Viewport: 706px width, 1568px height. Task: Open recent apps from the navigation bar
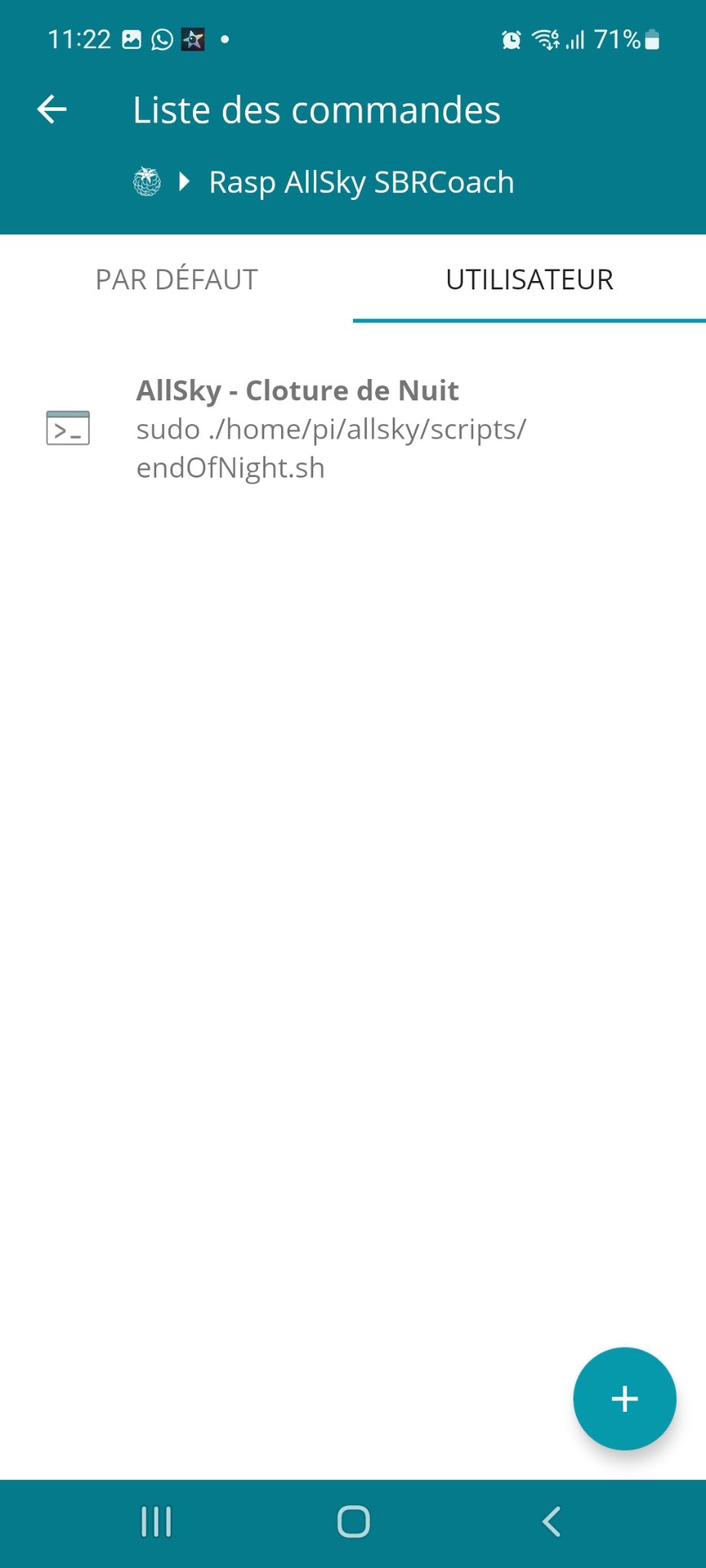coord(156,1522)
